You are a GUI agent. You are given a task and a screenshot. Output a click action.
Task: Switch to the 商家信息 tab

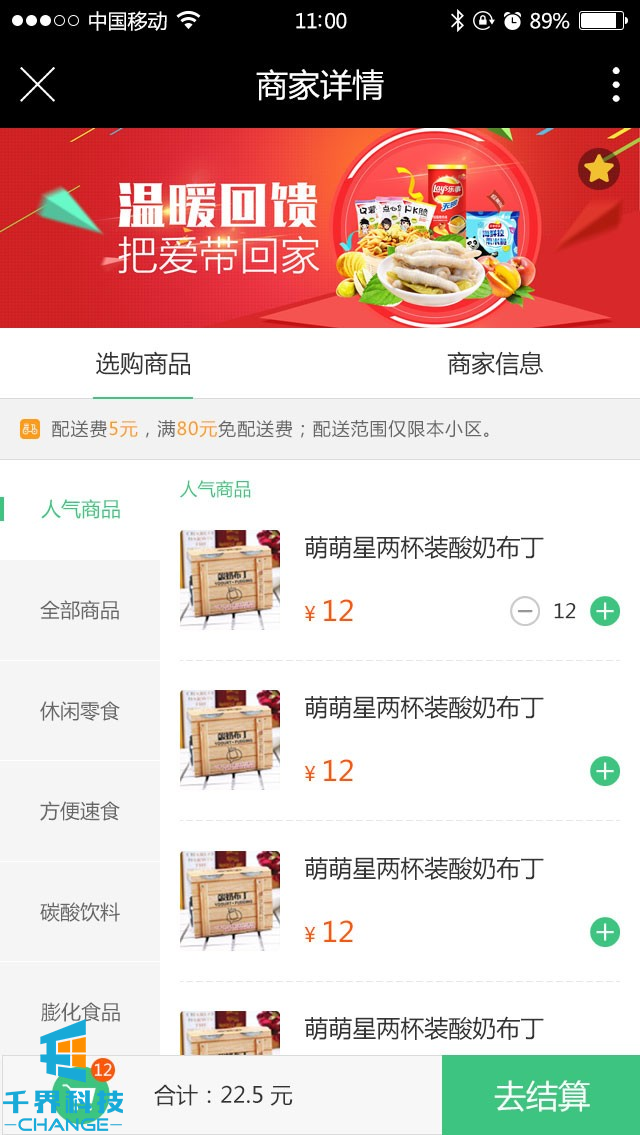pos(495,364)
